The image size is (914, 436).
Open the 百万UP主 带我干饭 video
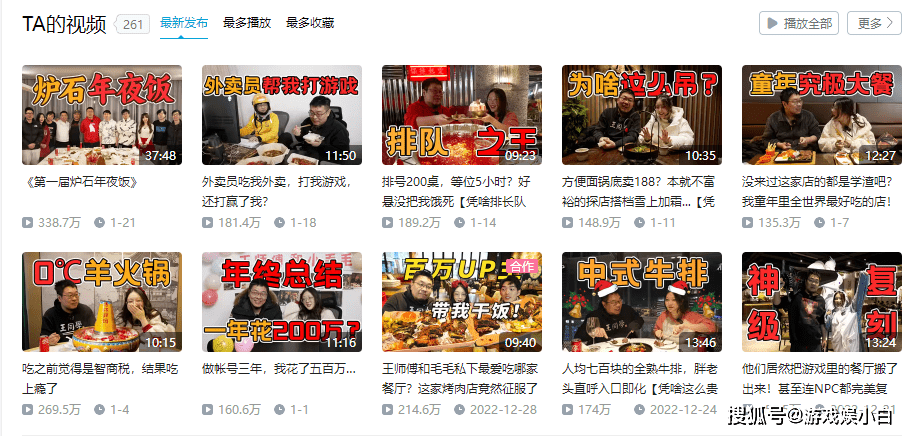click(x=461, y=301)
